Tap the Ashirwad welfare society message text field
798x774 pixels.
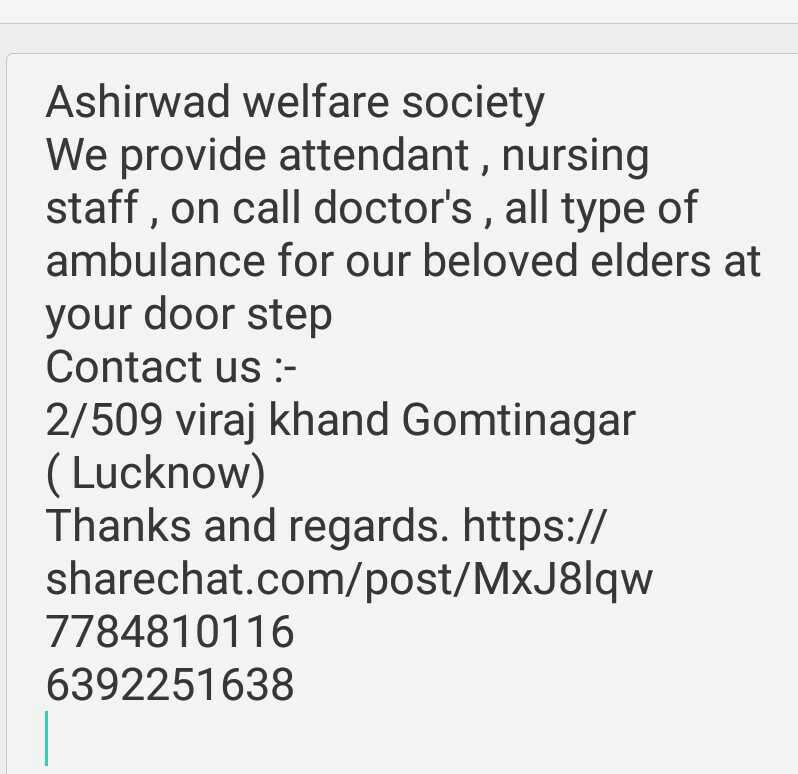tap(400, 400)
